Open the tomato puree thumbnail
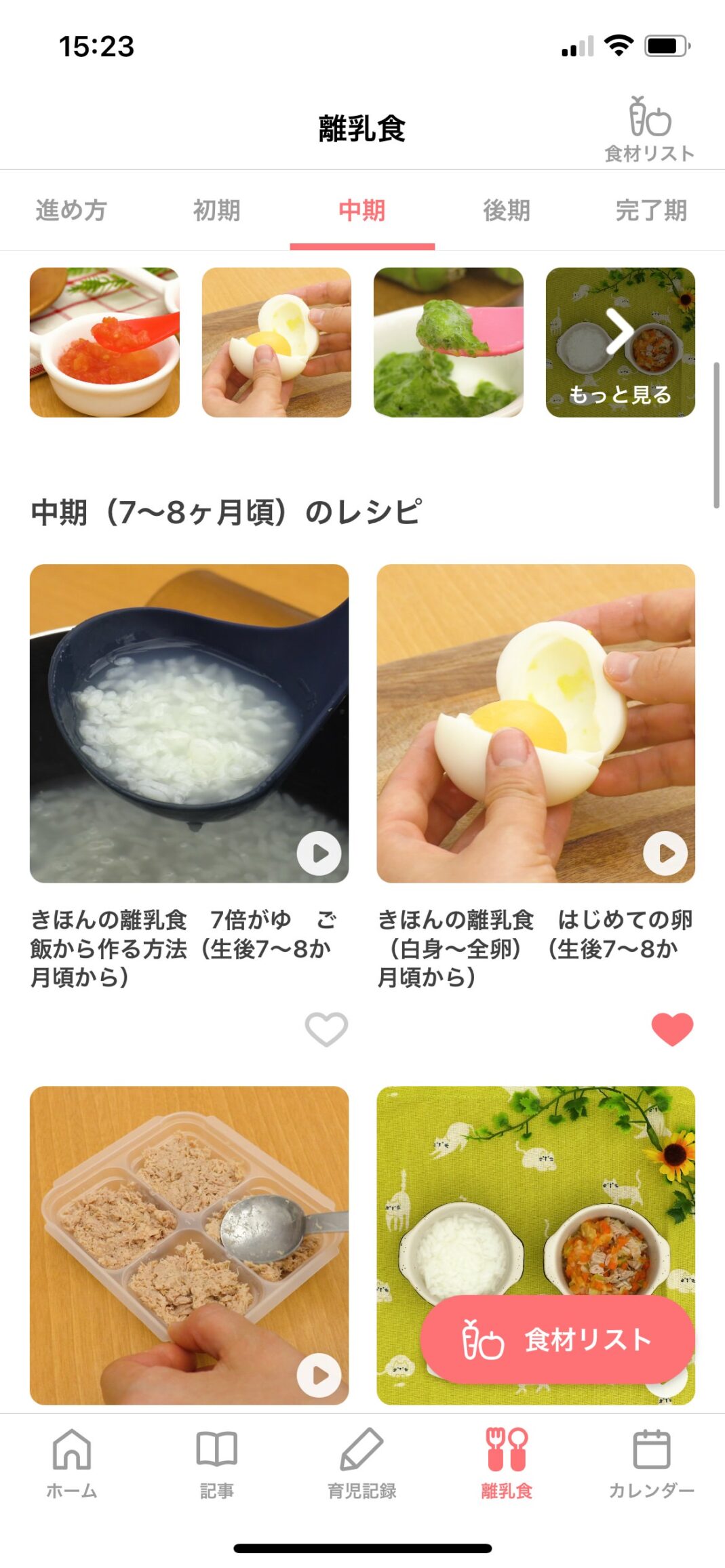The image size is (725, 1568). (104, 342)
